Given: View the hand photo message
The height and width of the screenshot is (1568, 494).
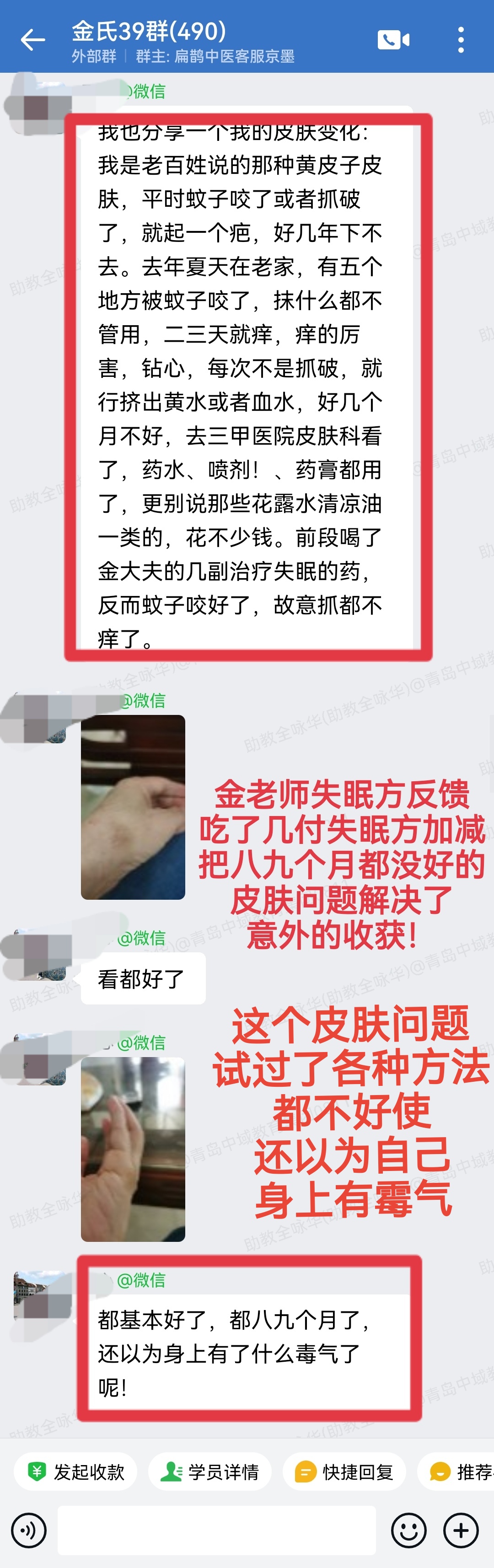Looking at the screenshot, I should tap(133, 1149).
